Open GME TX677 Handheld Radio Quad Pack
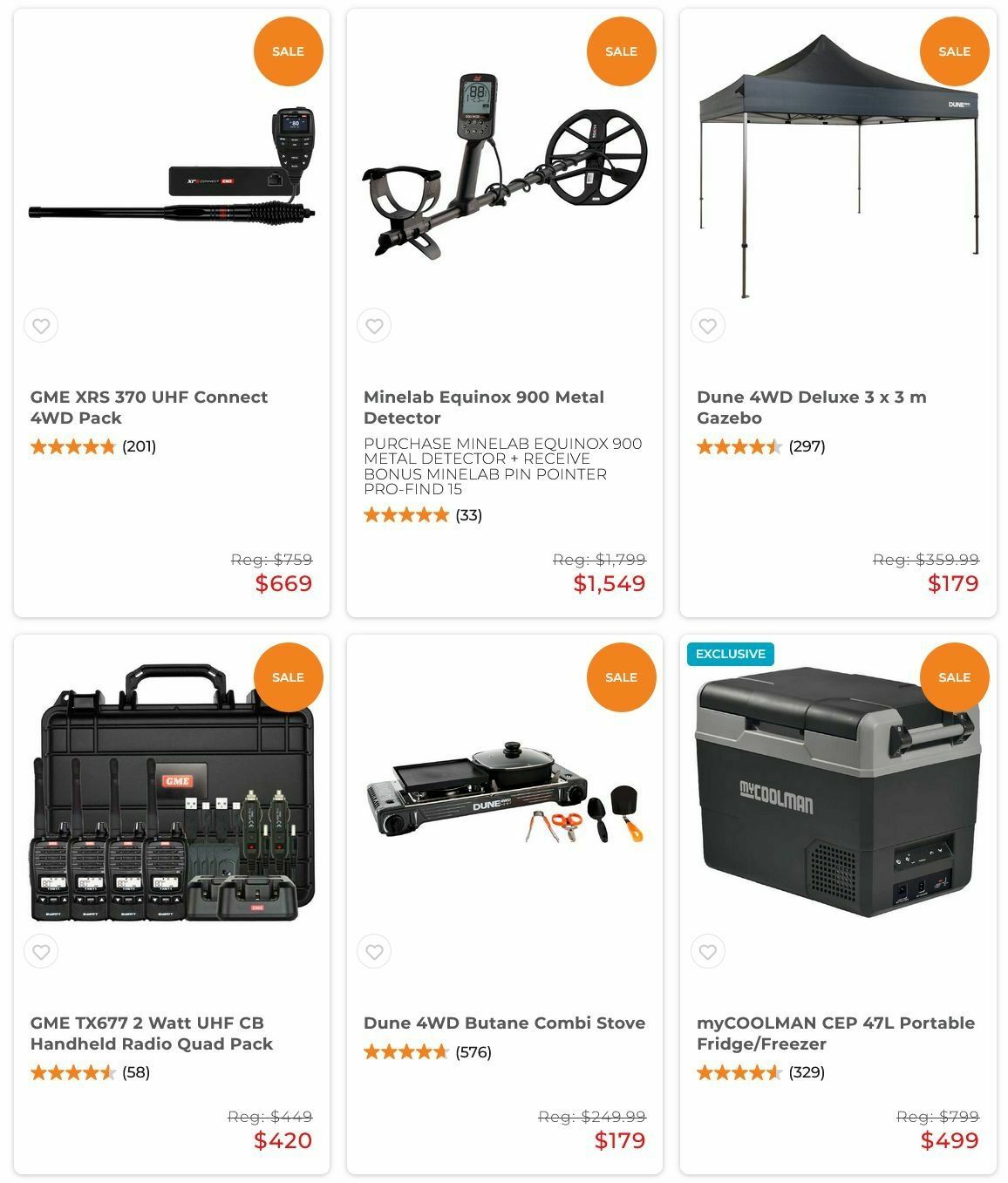The image size is (1008, 1183). (151, 1033)
